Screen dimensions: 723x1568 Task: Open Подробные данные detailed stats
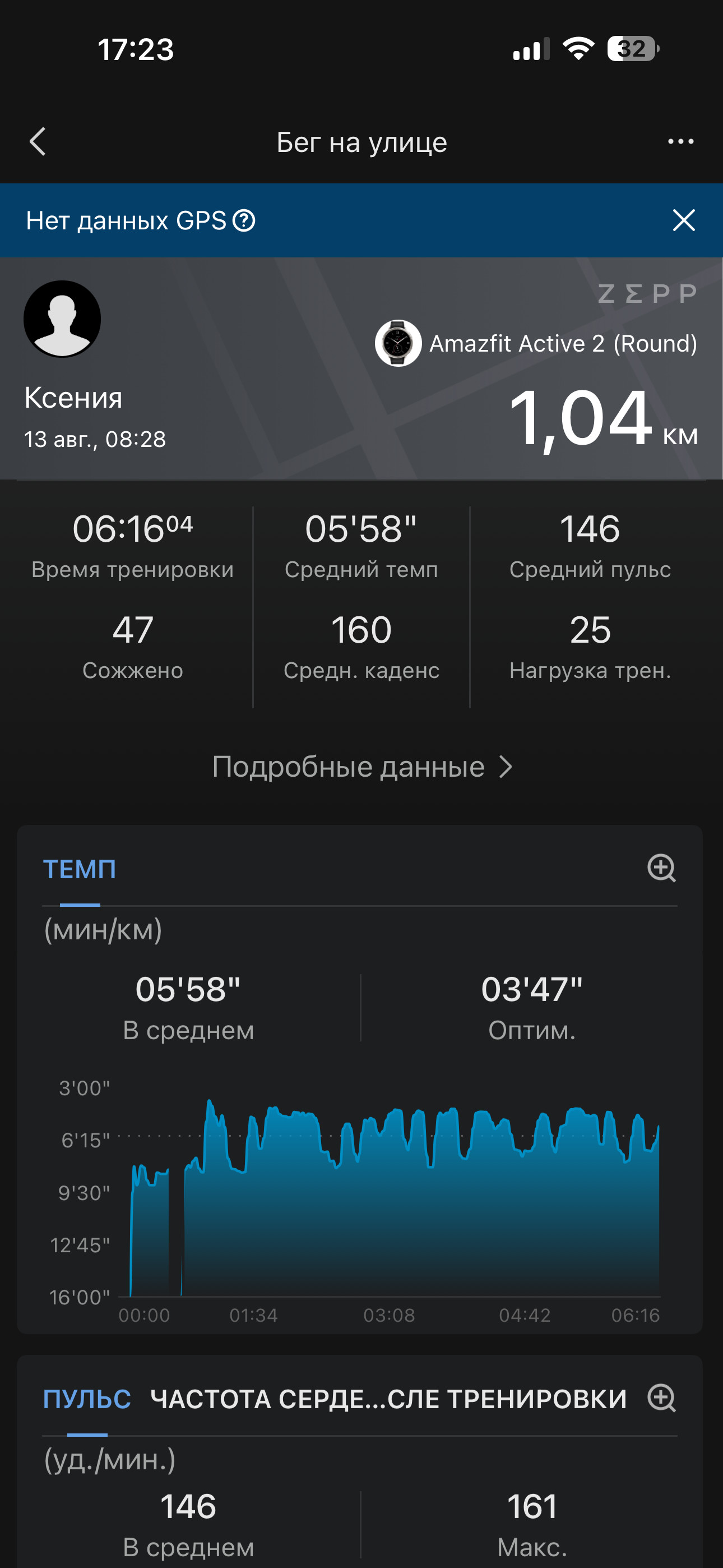(361, 767)
